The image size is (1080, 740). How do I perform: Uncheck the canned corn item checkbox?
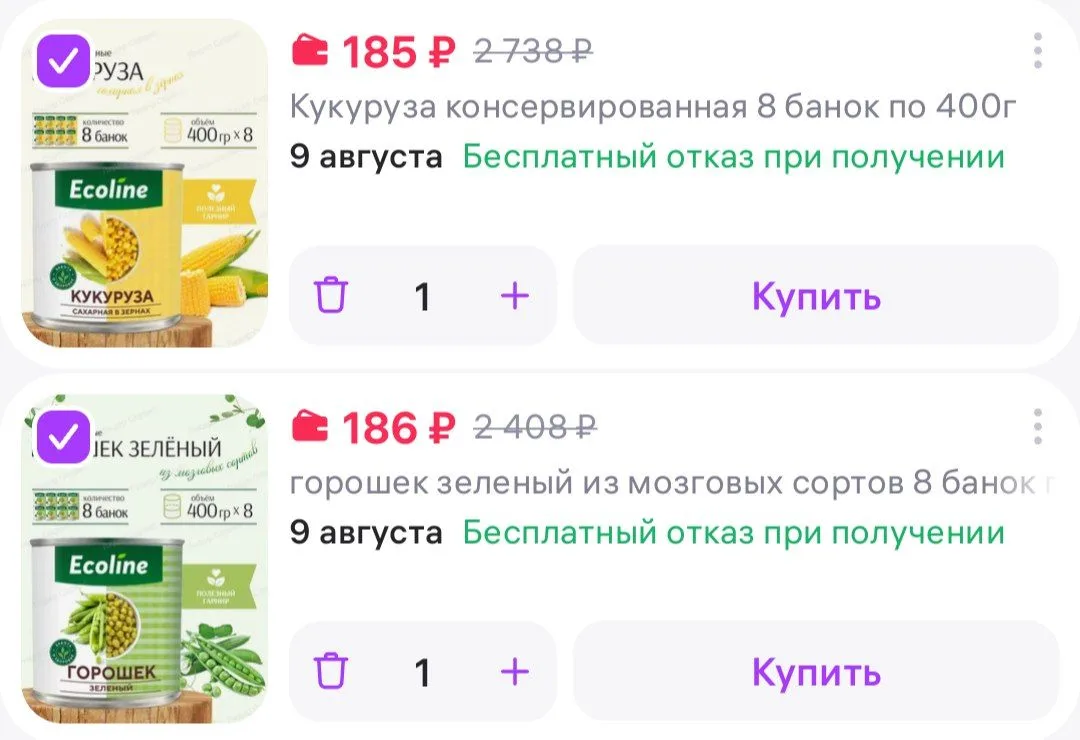pos(63,61)
